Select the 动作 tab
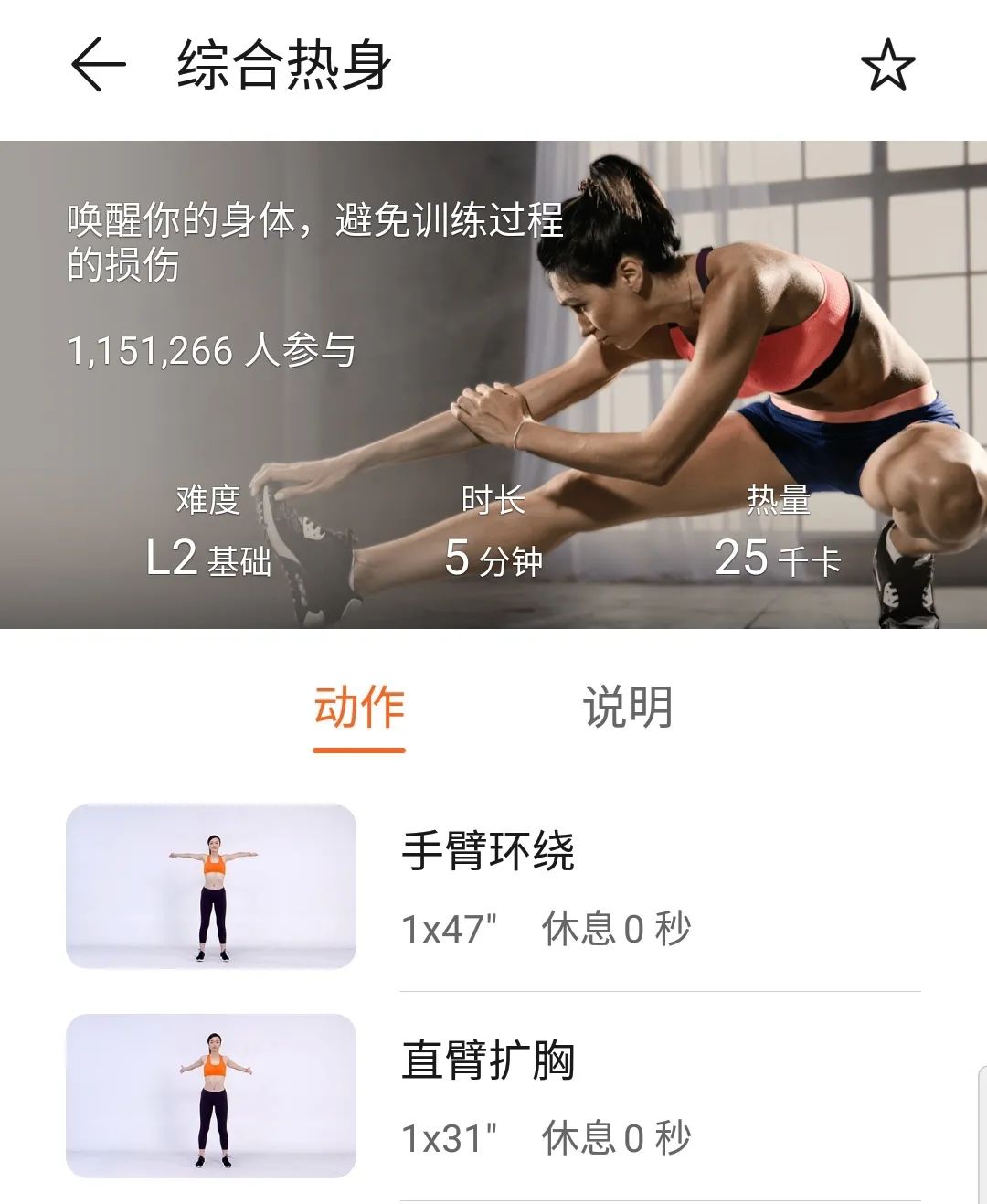Screen dimensions: 987x1204 tap(359, 709)
